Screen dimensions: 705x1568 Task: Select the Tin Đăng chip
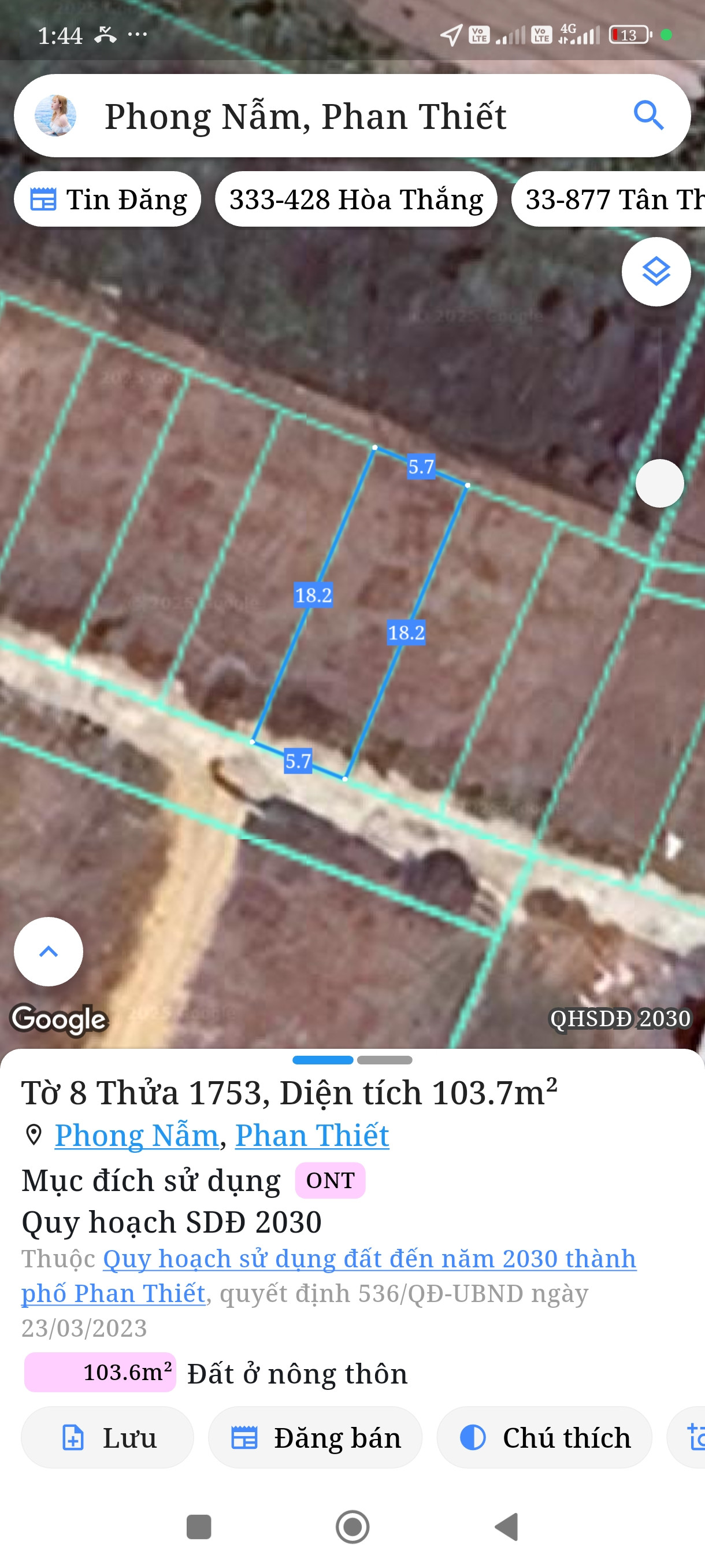pos(107,199)
